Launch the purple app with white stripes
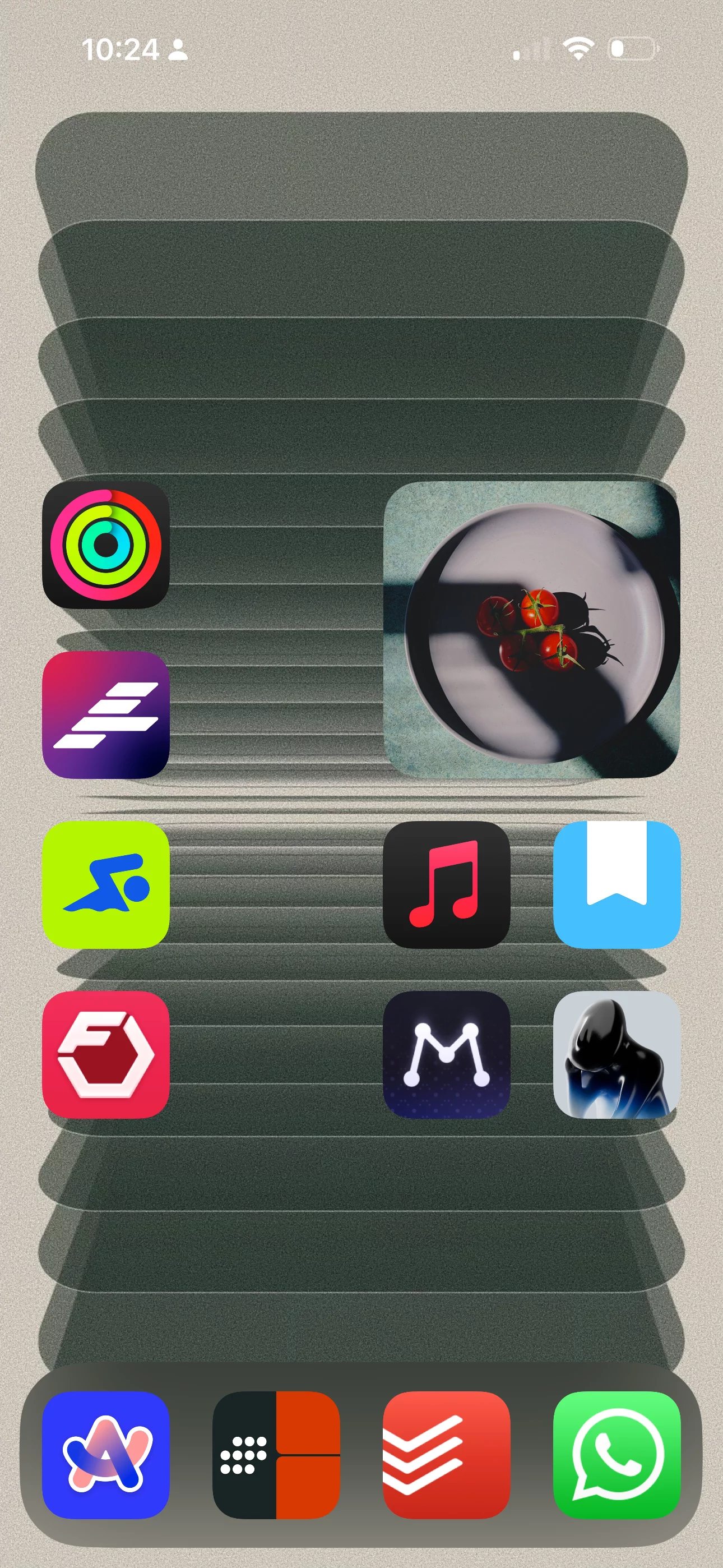Image resolution: width=723 pixels, height=1568 pixels. pos(106,714)
